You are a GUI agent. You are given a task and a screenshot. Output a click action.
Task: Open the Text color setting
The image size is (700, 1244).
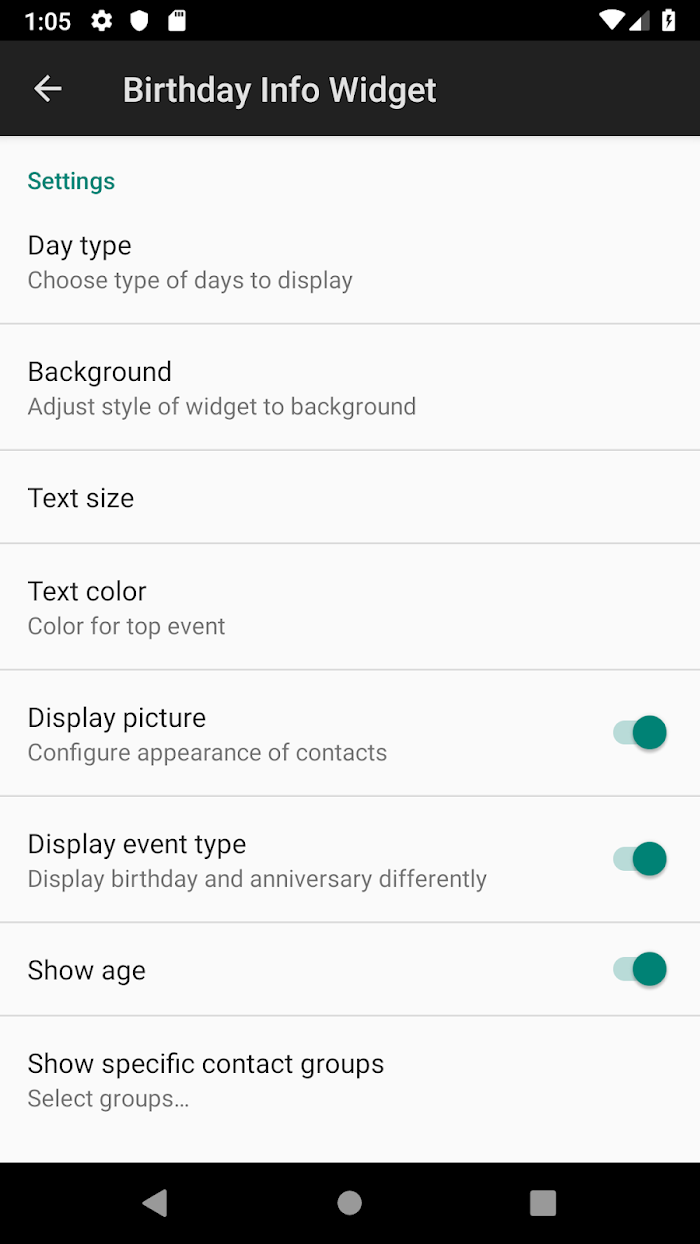tap(350, 607)
